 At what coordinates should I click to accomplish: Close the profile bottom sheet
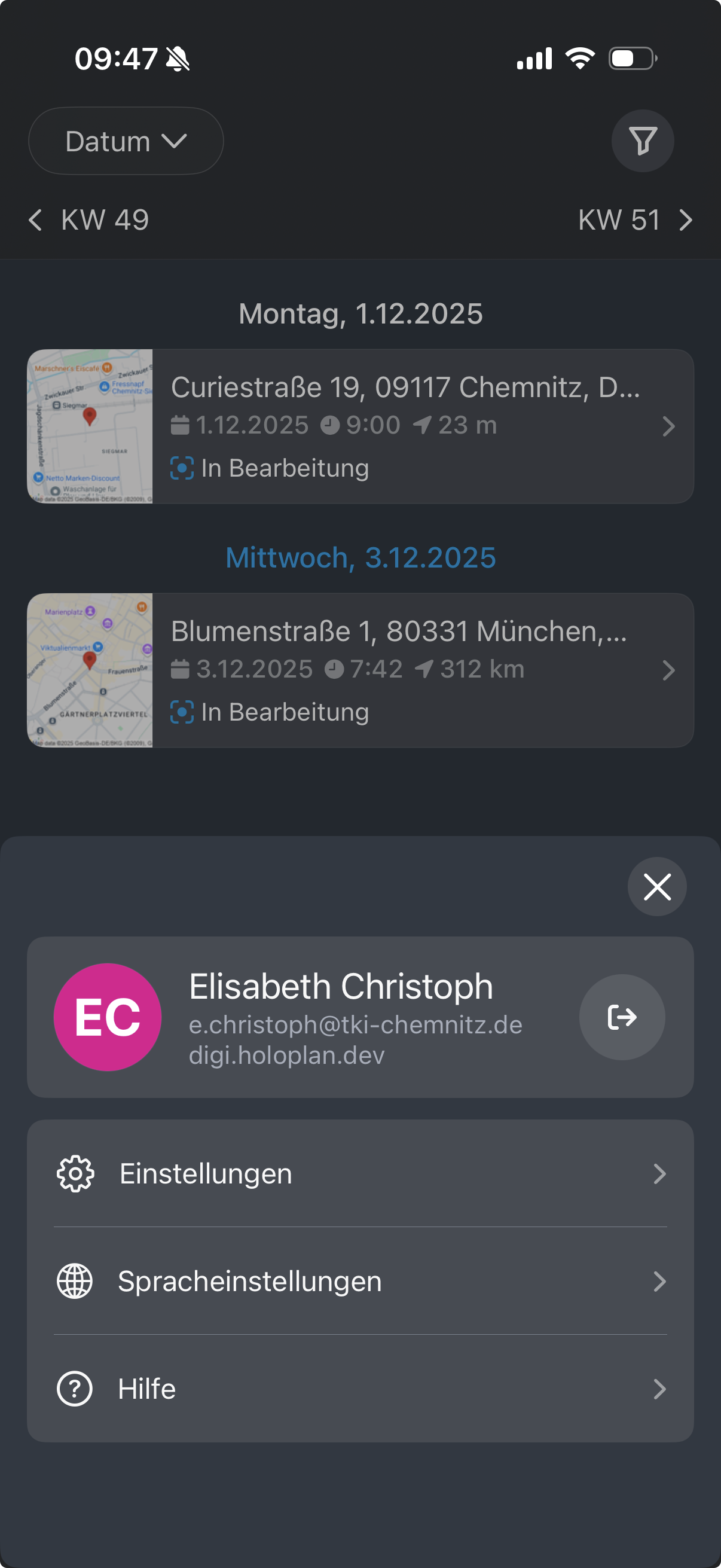657,886
